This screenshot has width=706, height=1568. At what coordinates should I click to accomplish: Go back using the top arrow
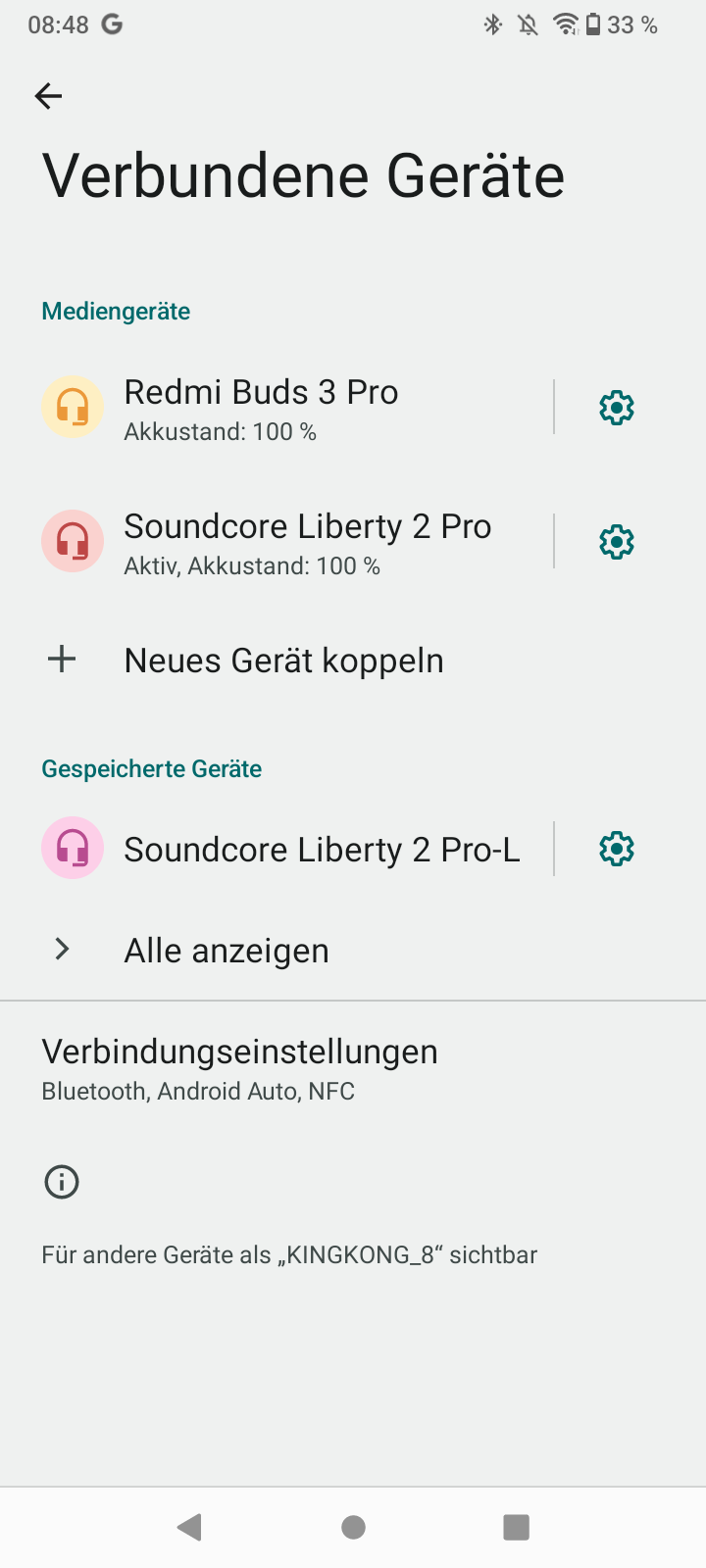point(48,96)
